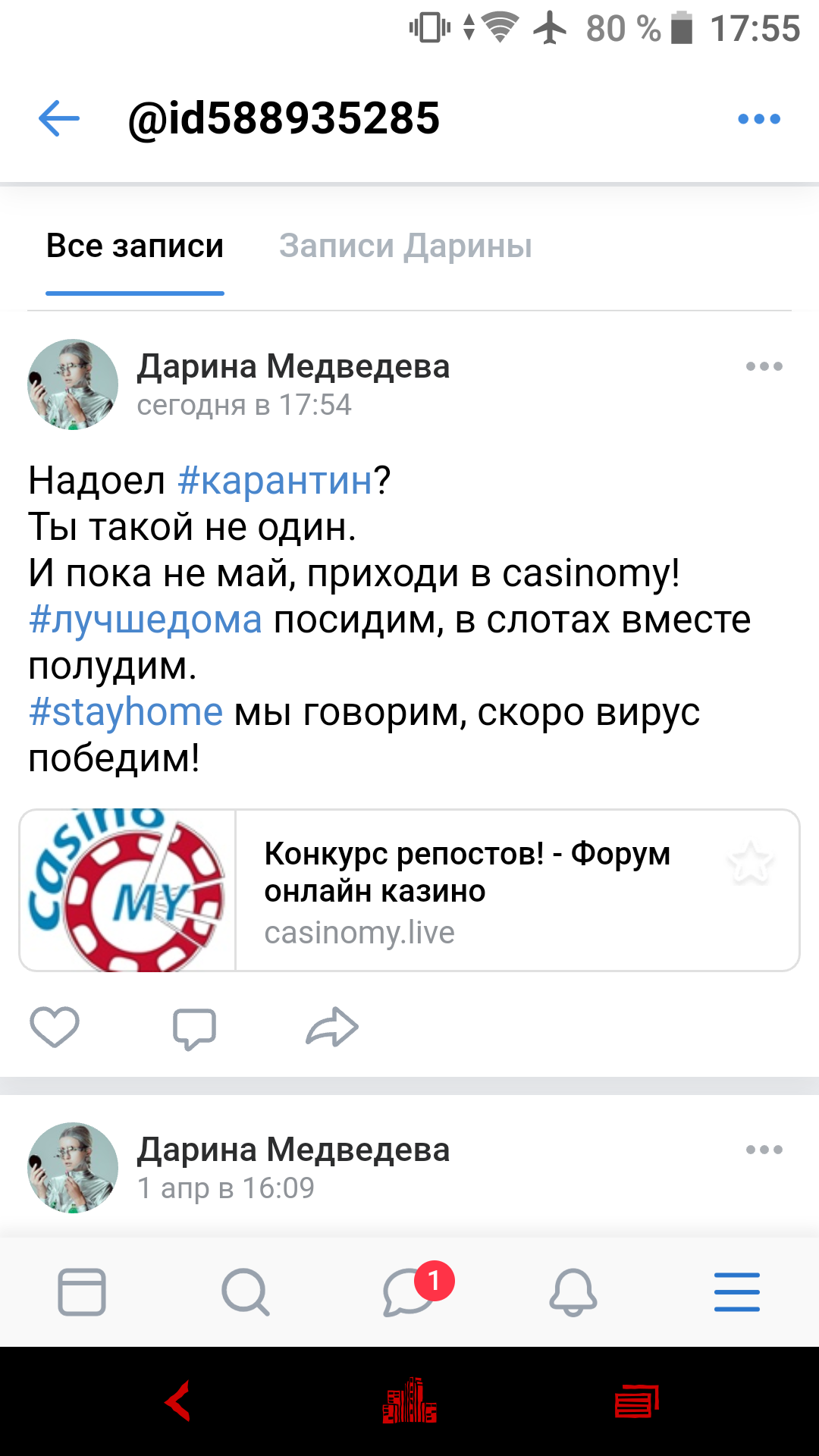Go back using the top-left arrow
Image resolution: width=819 pixels, height=1456 pixels.
(x=59, y=118)
